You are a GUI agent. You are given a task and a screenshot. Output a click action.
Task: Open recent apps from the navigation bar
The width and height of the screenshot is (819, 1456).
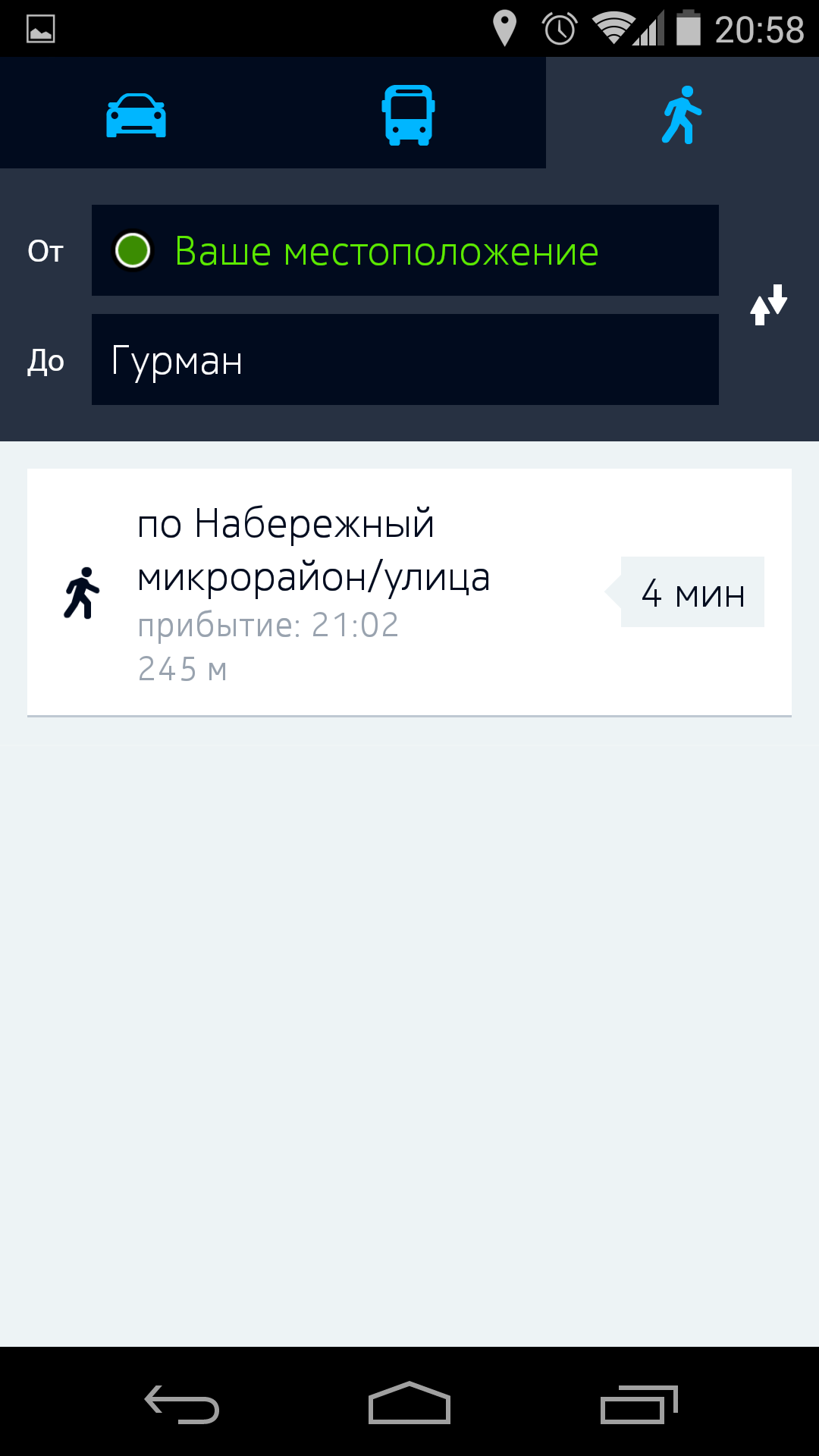[x=639, y=1404]
